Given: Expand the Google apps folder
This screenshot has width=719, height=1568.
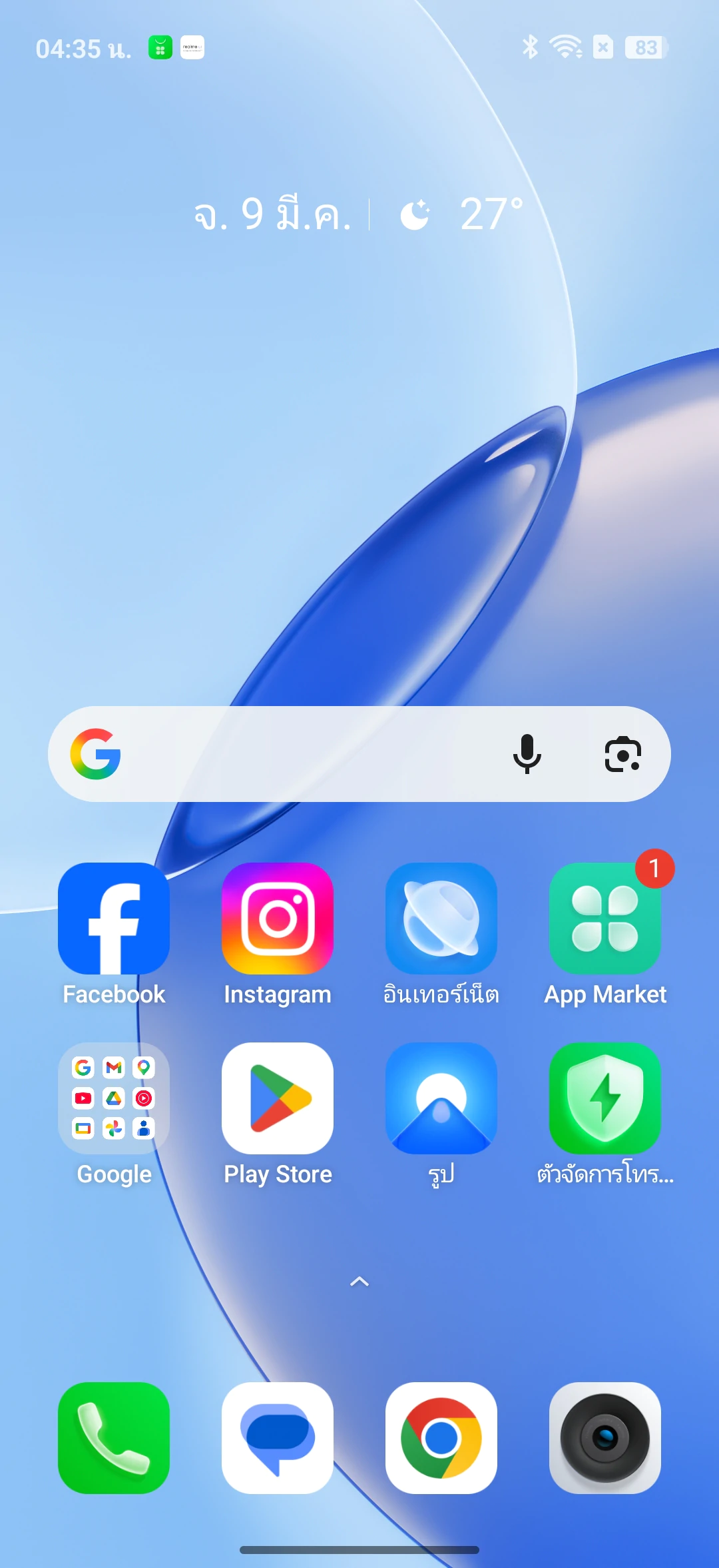Looking at the screenshot, I should (114, 1098).
